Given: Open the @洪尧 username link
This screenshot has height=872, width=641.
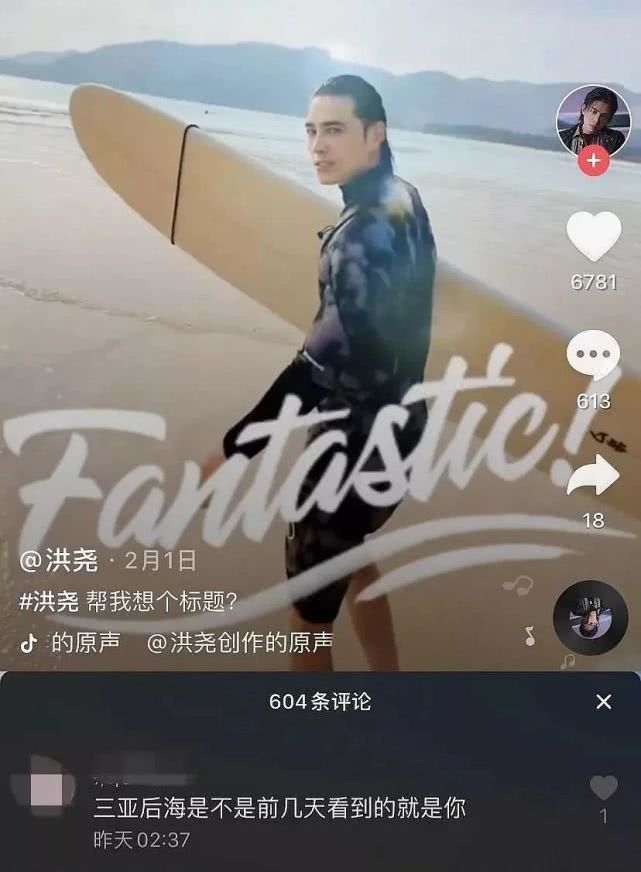Looking at the screenshot, I should pos(59,560).
